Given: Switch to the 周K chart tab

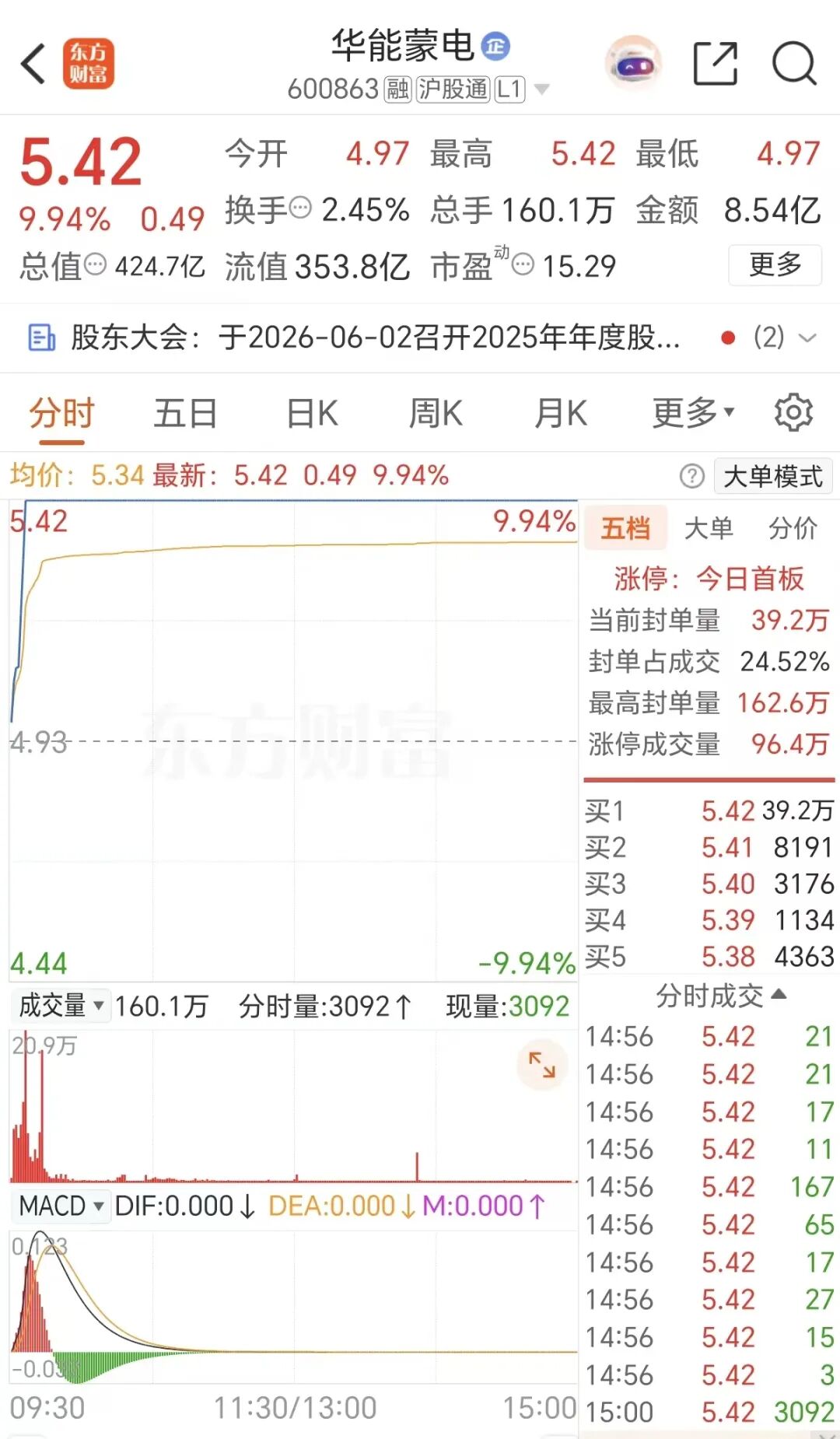Looking at the screenshot, I should point(436,413).
